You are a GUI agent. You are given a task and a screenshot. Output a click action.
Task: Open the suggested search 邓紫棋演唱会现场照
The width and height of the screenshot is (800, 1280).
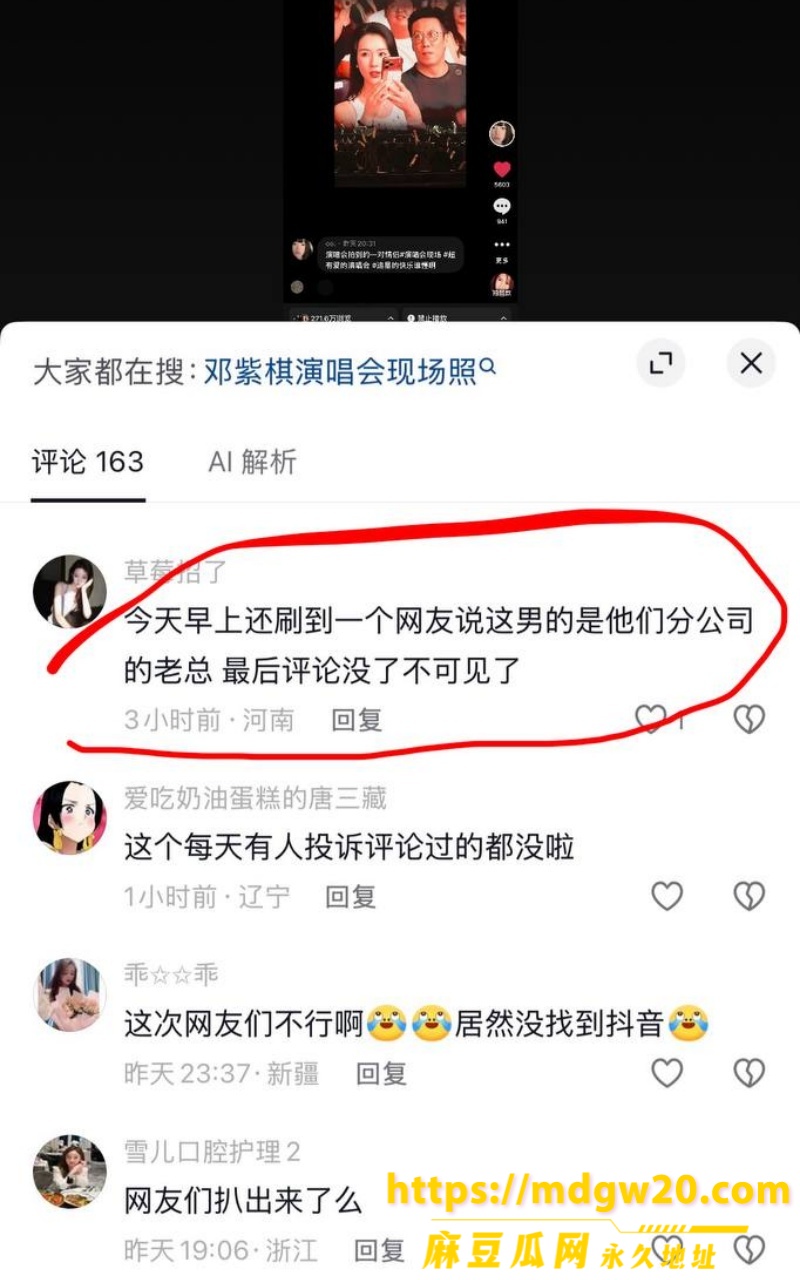click(x=350, y=372)
